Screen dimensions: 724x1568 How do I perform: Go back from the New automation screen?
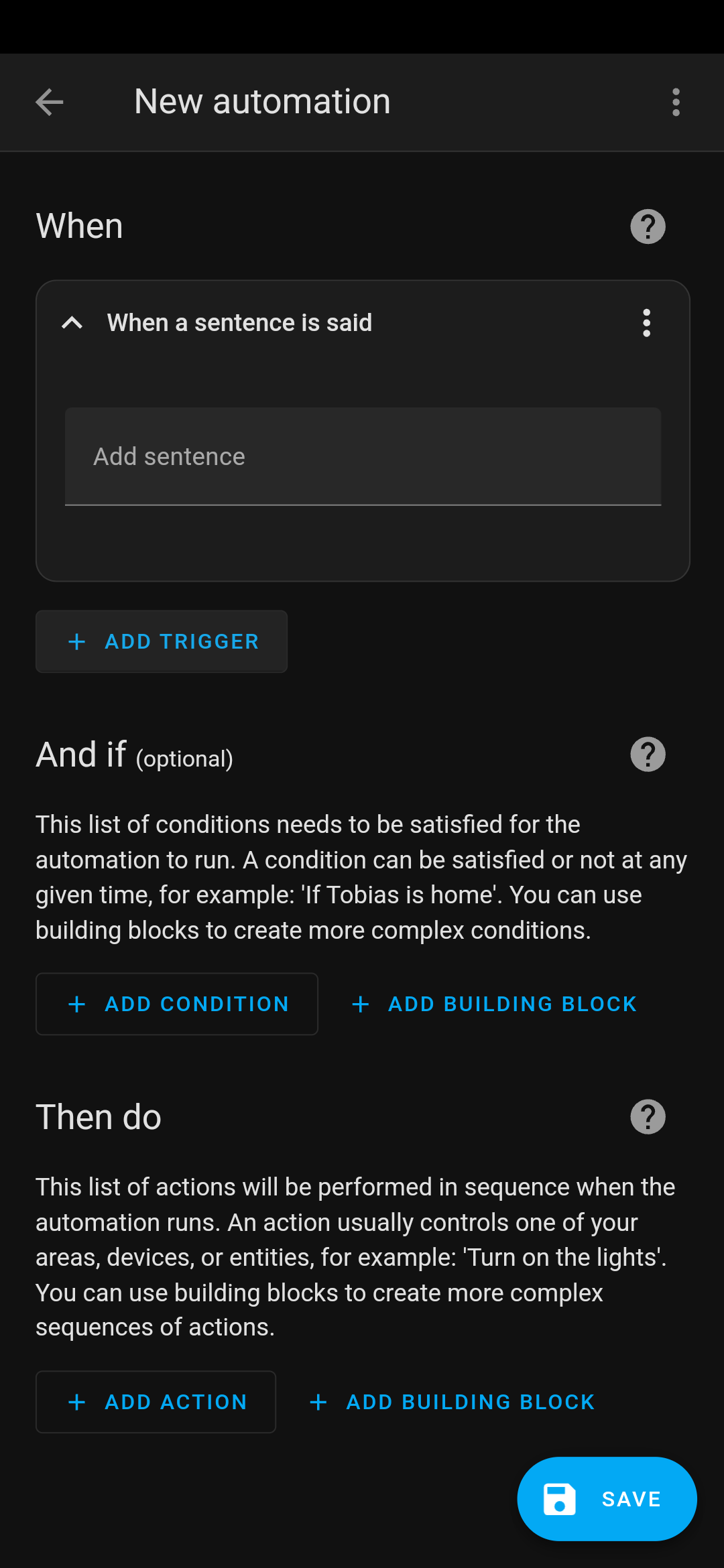click(x=50, y=102)
